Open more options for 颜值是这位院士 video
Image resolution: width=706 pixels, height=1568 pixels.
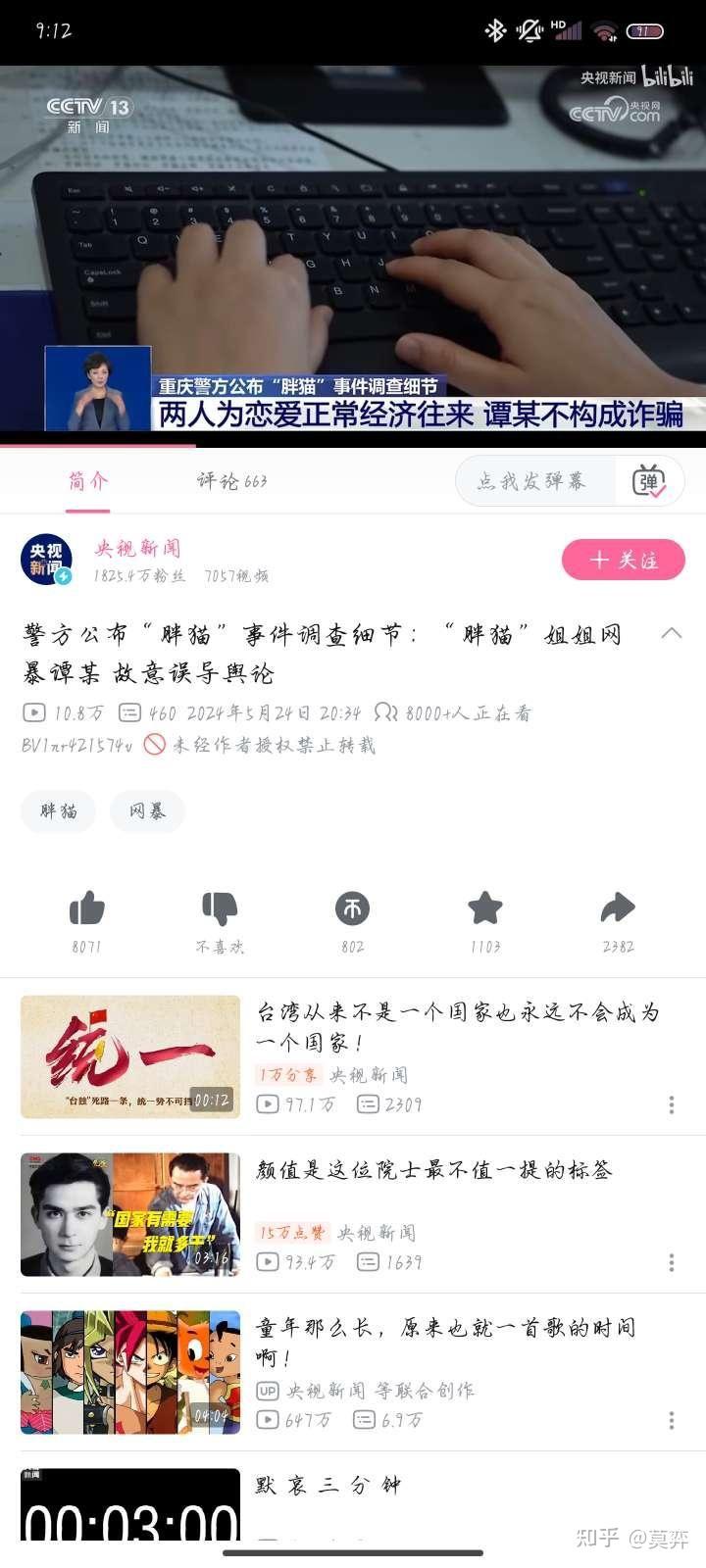coord(672,1262)
